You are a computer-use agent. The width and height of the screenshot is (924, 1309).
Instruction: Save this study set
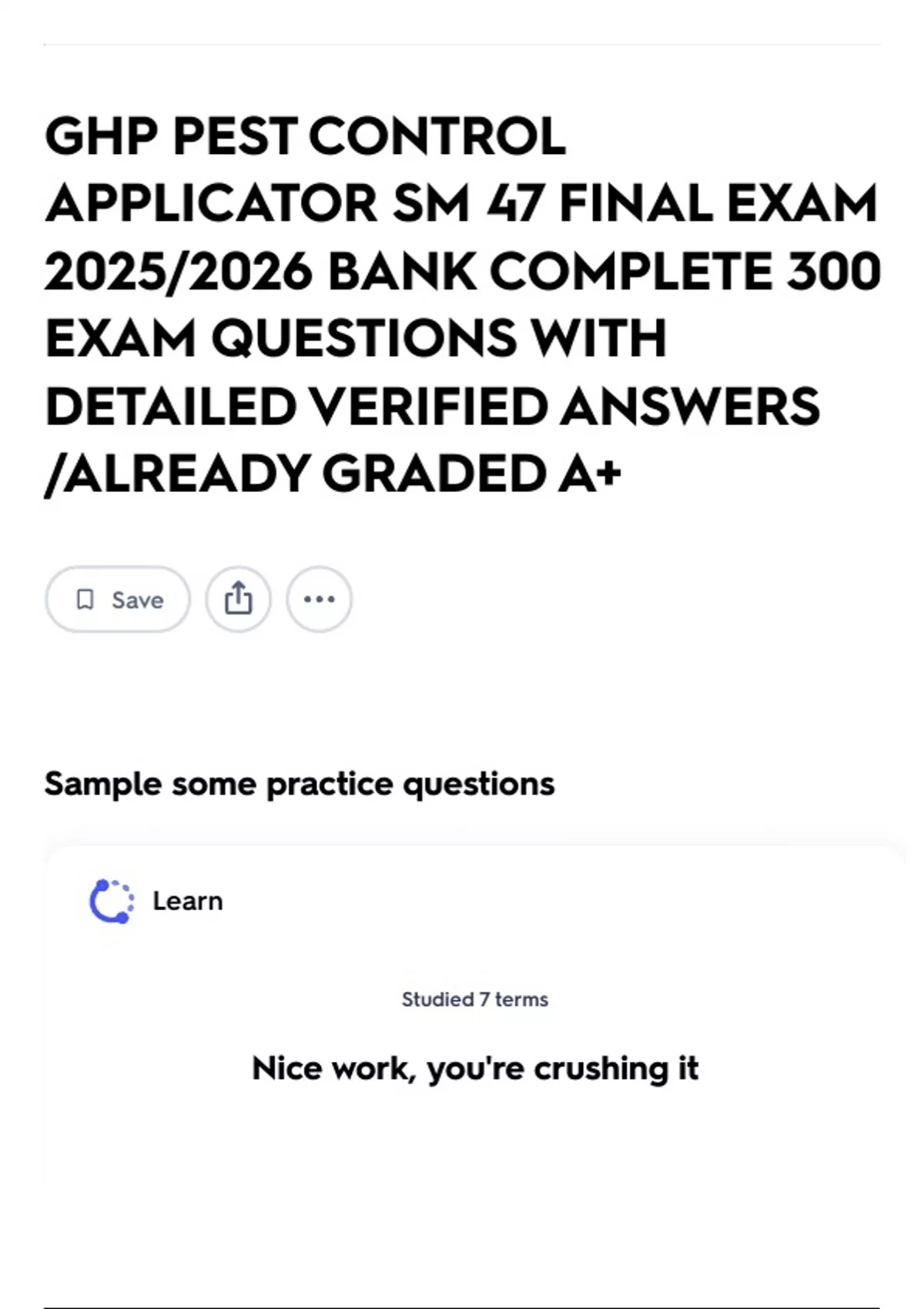click(x=118, y=599)
